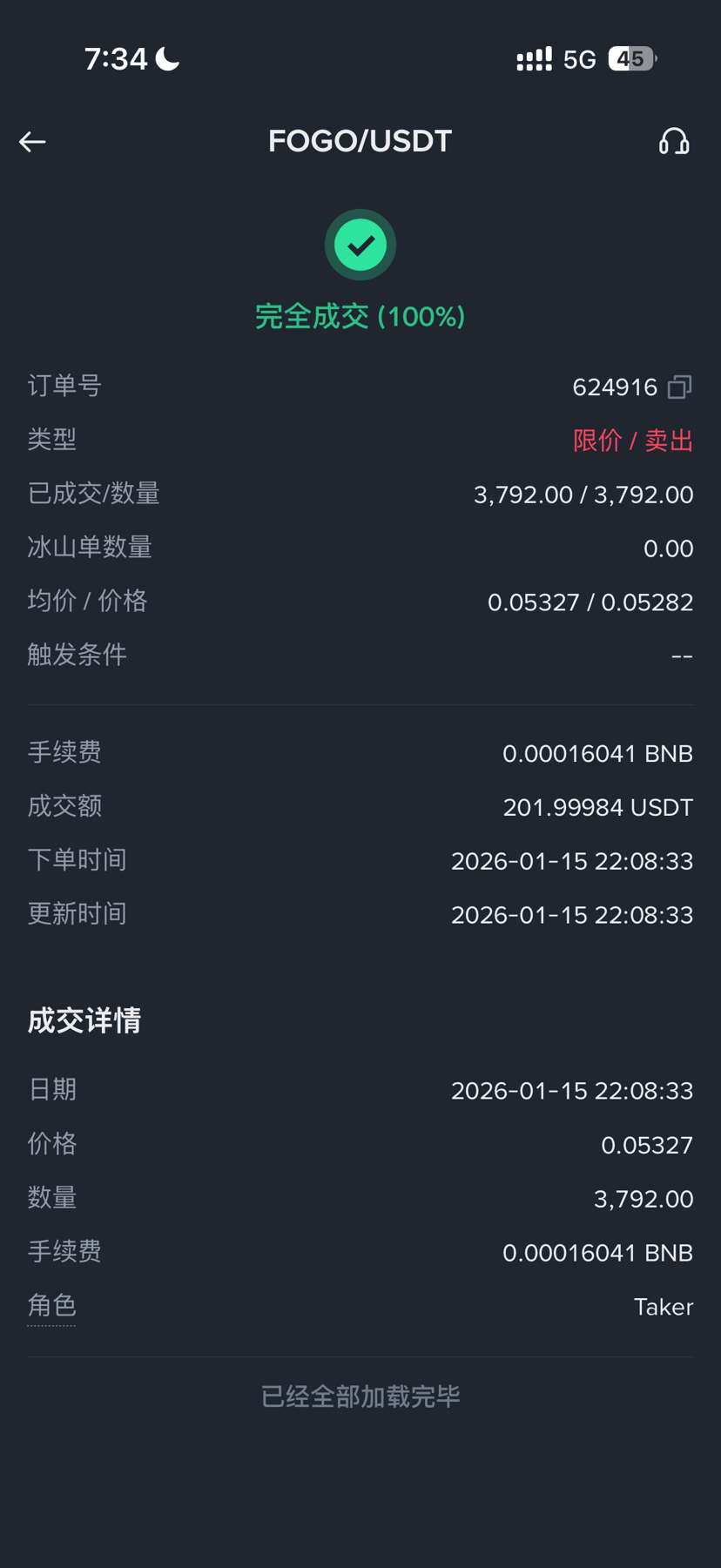The width and height of the screenshot is (721, 1568).
Task: Copy the order number 624916
Action: pos(680,387)
